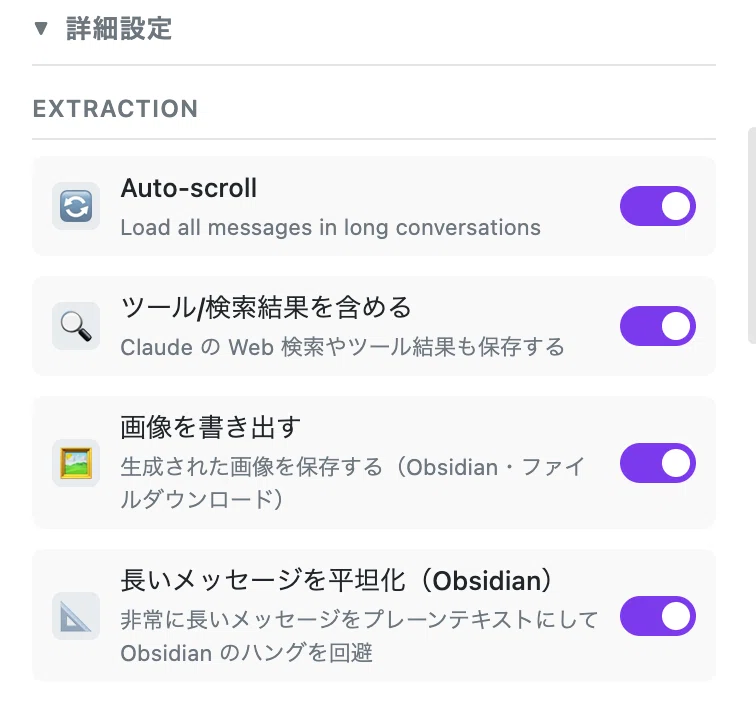Disable ツール/検索結果を含める toggle
Image resolution: width=756 pixels, height=708 pixels.
click(x=658, y=326)
